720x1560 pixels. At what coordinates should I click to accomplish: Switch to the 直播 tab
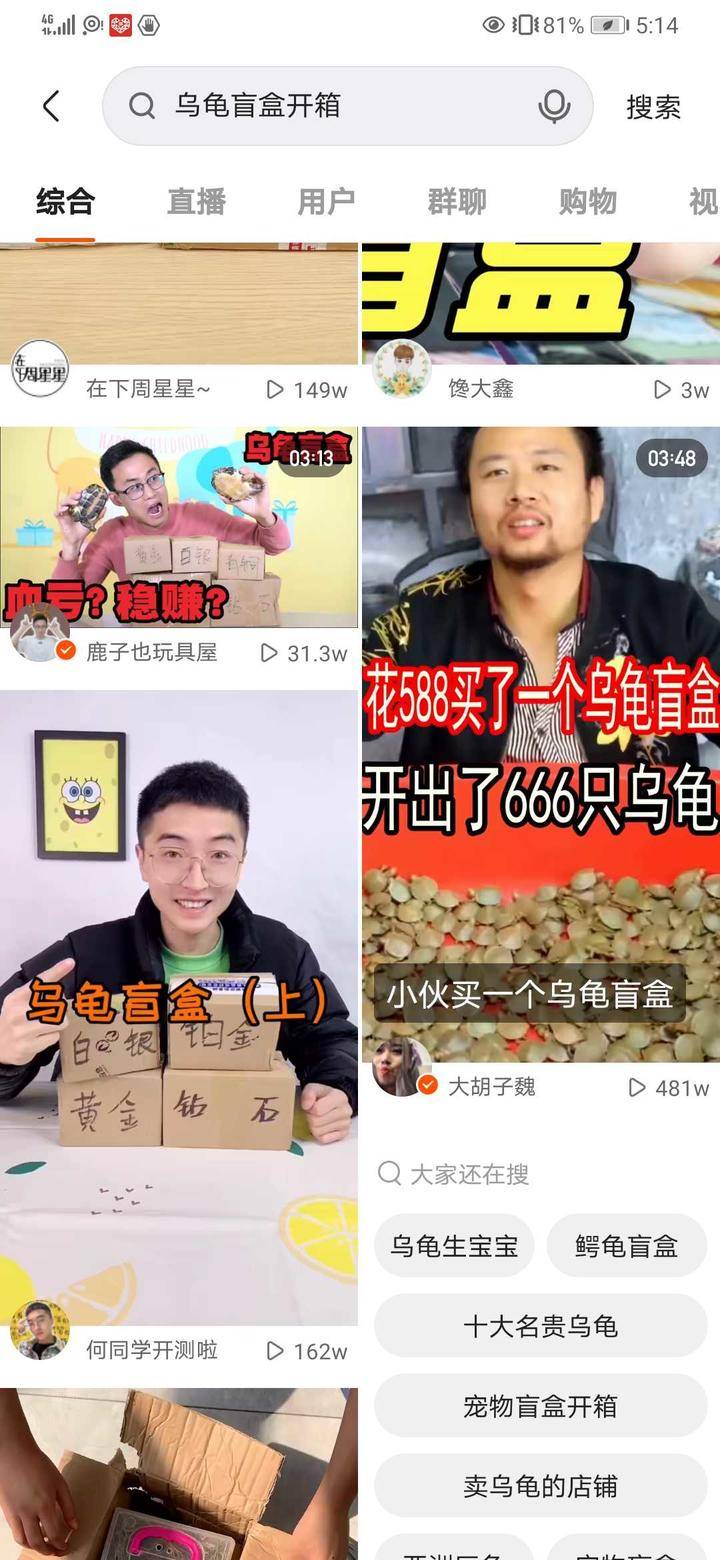196,202
